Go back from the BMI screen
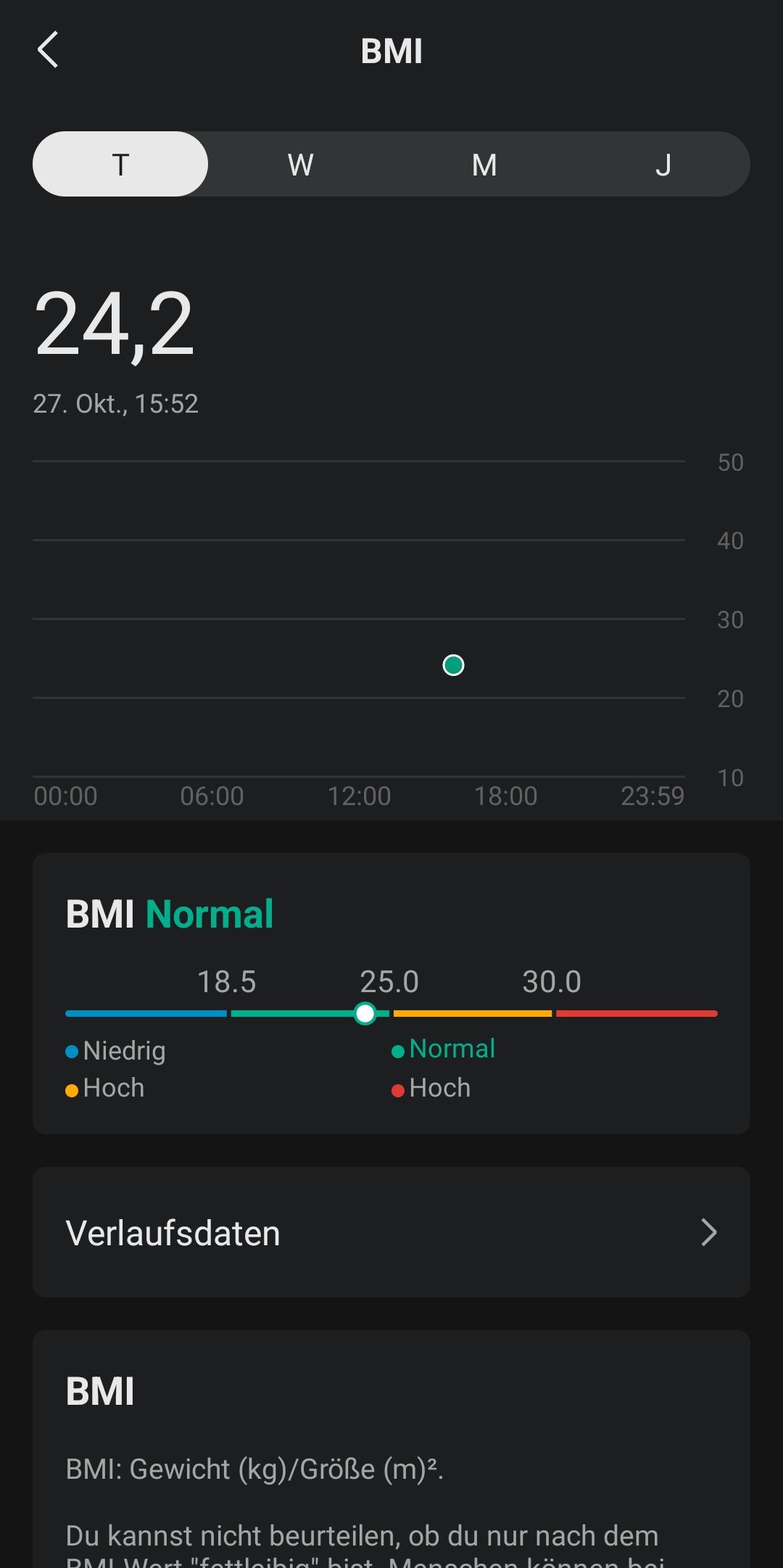 (48, 50)
